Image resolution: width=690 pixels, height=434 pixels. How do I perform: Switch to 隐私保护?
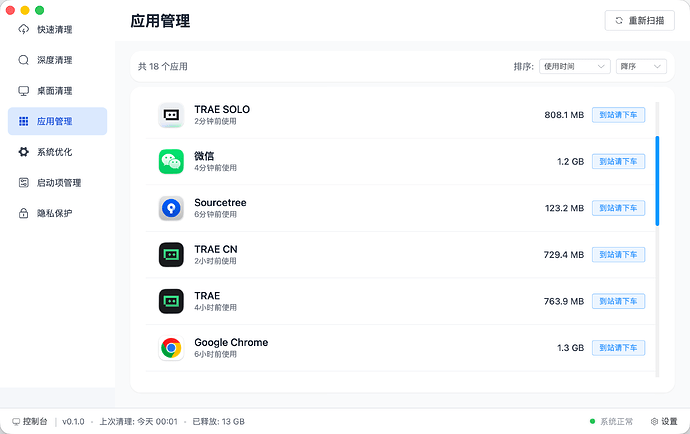pos(54,213)
